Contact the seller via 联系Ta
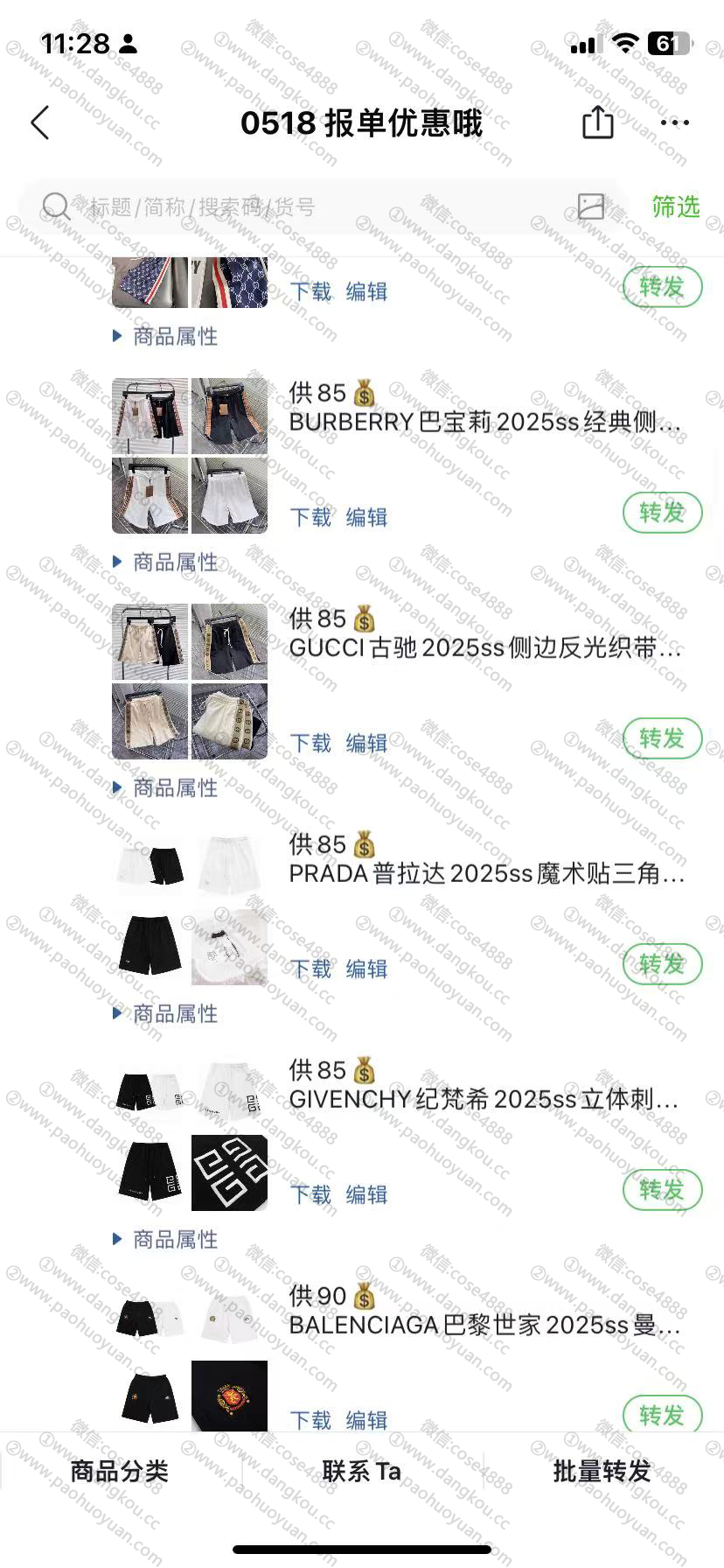The image size is (724, 1568). 361,1471
